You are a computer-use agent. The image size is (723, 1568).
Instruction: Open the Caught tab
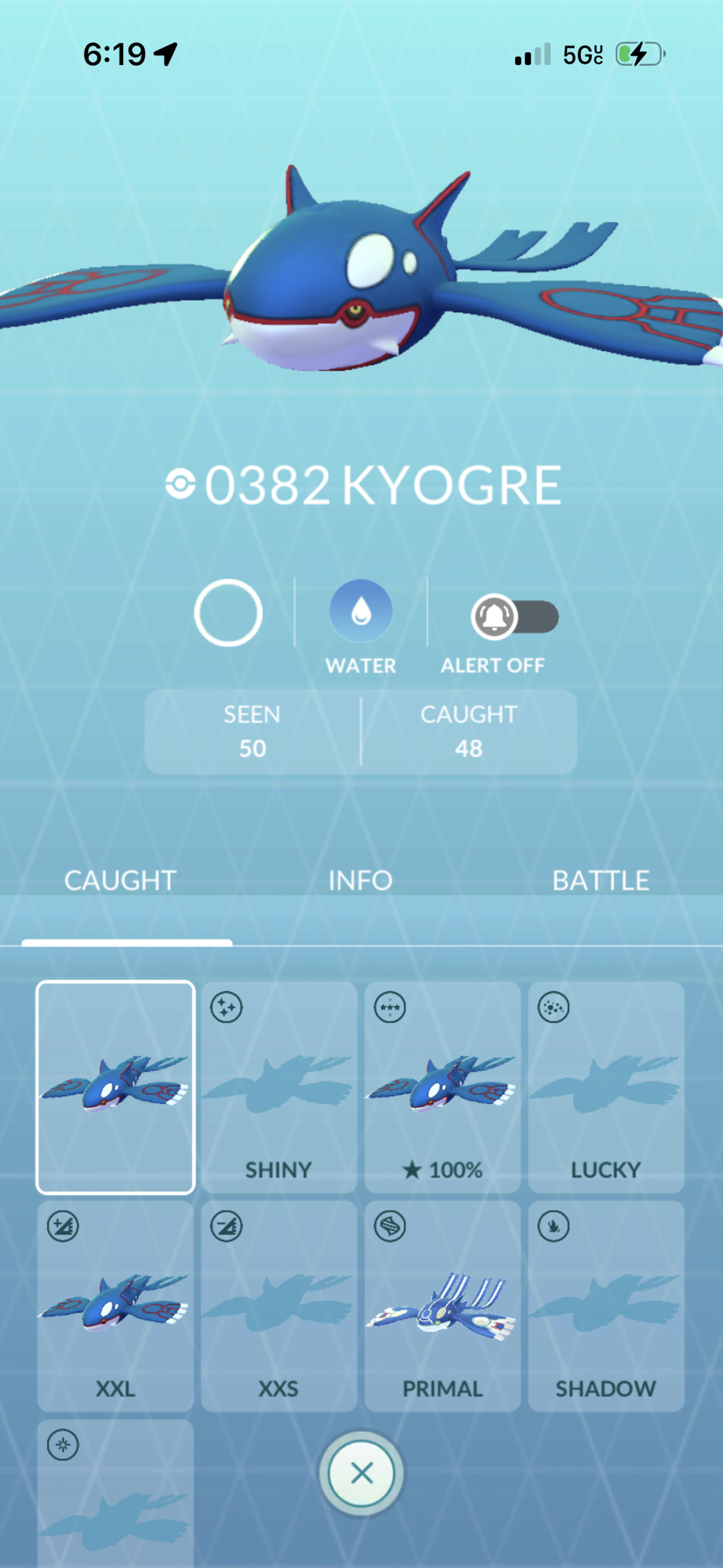120,880
